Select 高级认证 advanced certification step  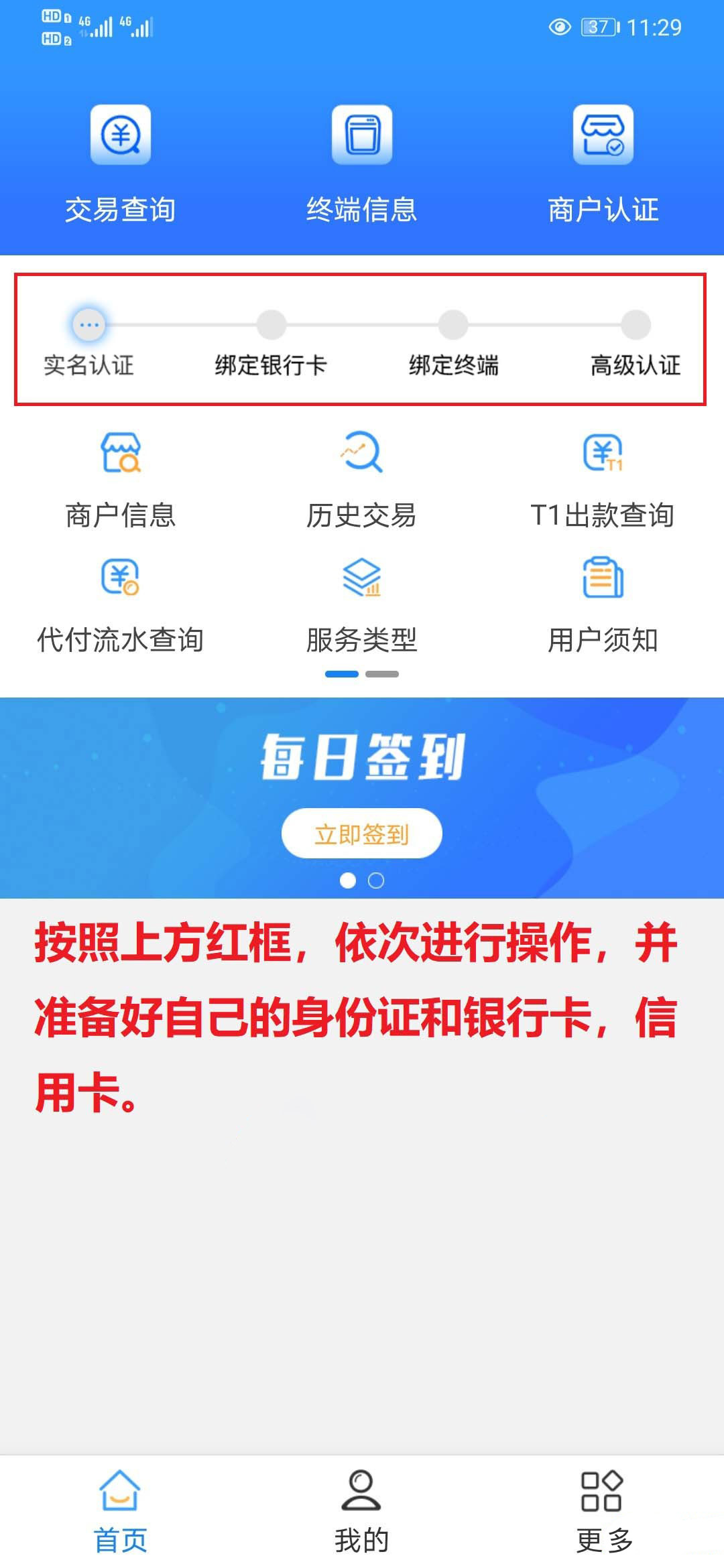[x=636, y=342]
